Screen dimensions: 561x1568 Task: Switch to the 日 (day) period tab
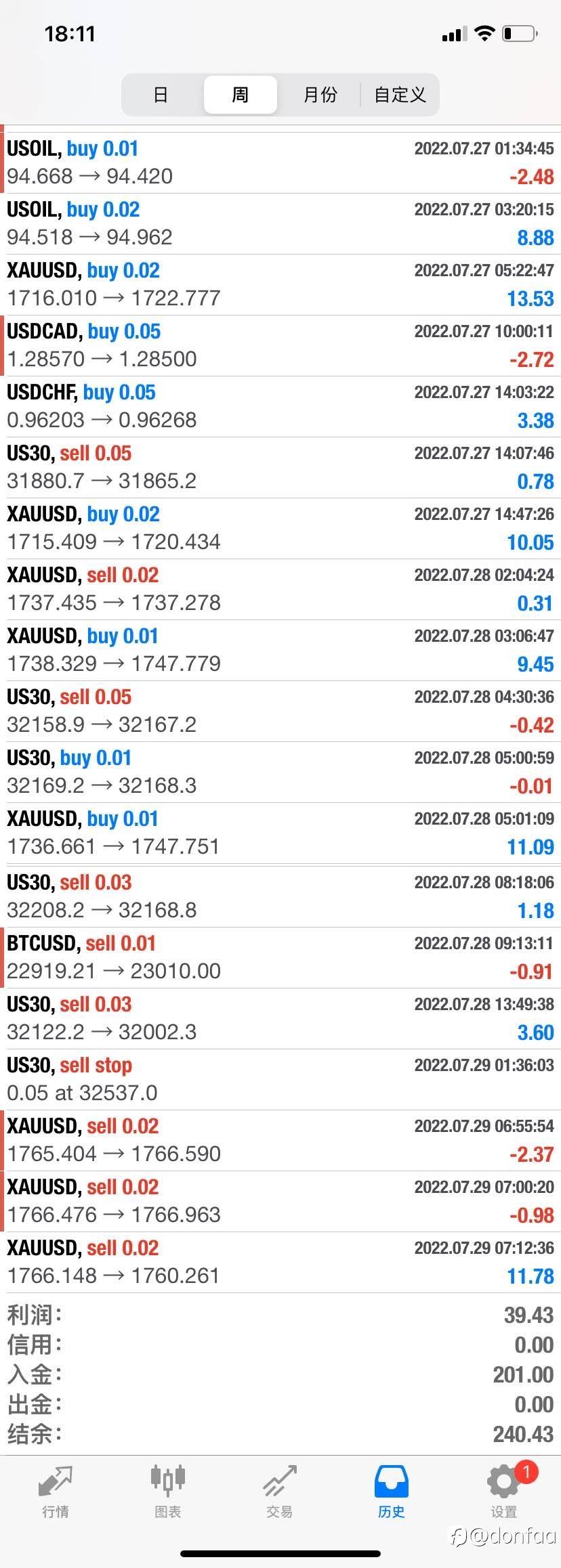pyautogui.click(x=161, y=95)
